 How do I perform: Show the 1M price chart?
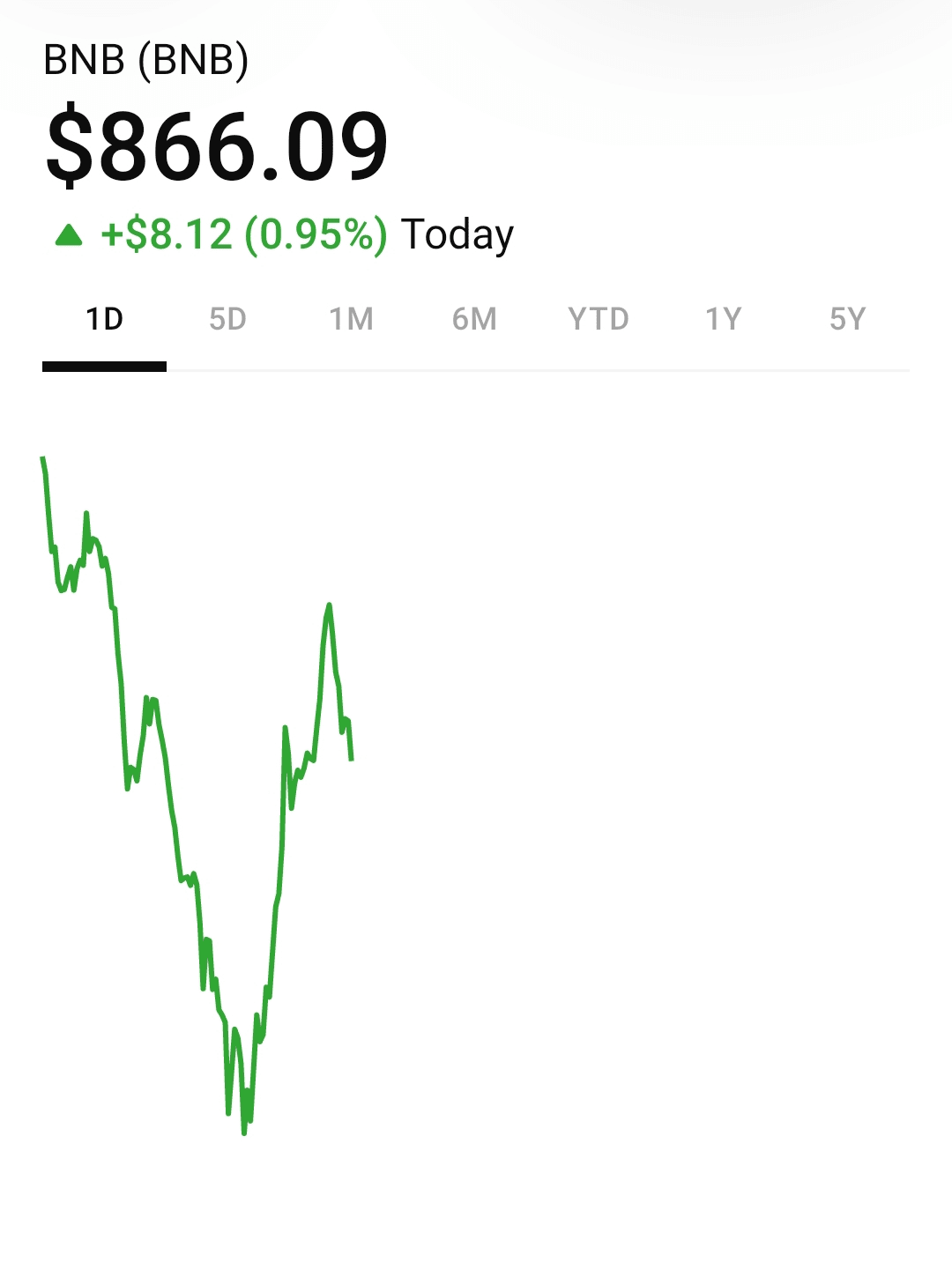351,319
